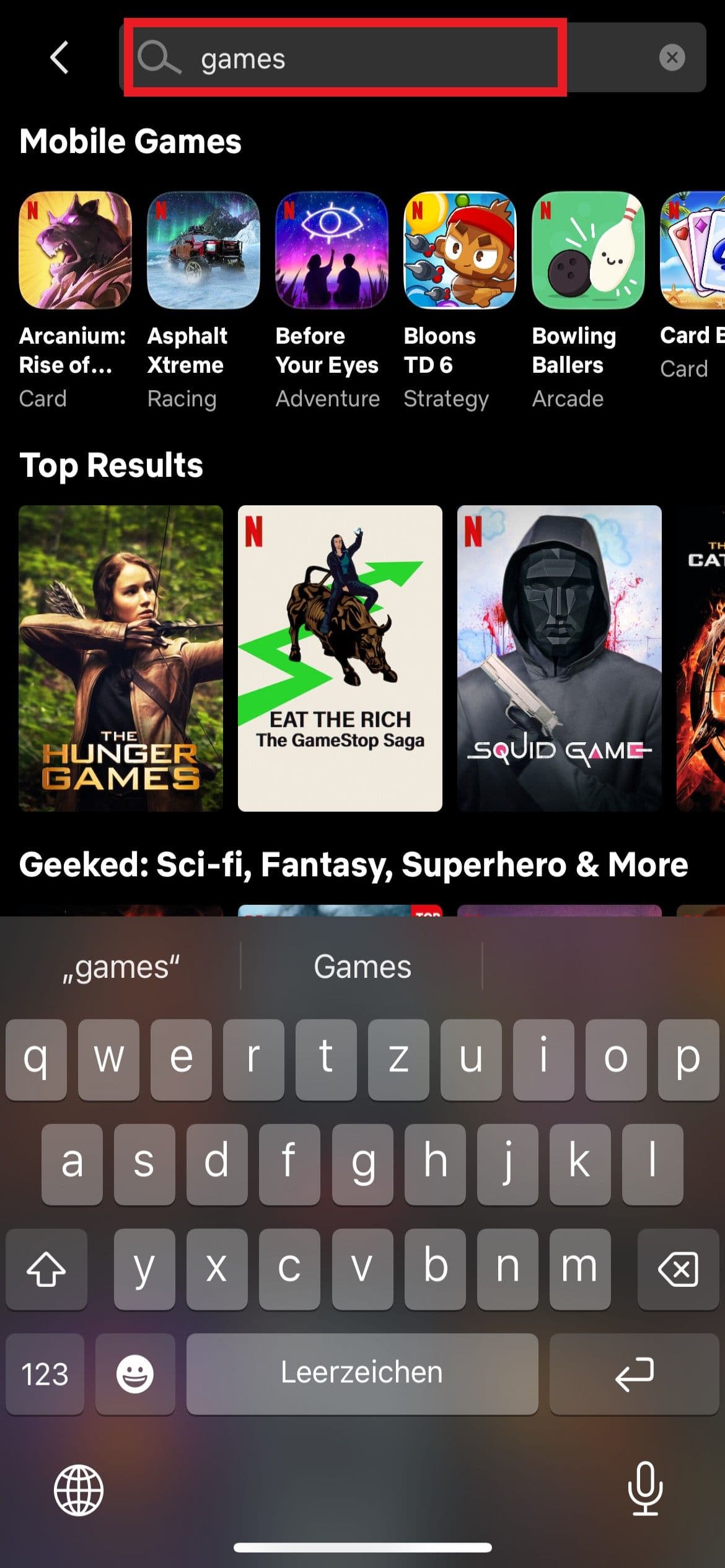This screenshot has height=1568, width=725.
Task: Clear the search field with the x button
Action: coord(673,58)
